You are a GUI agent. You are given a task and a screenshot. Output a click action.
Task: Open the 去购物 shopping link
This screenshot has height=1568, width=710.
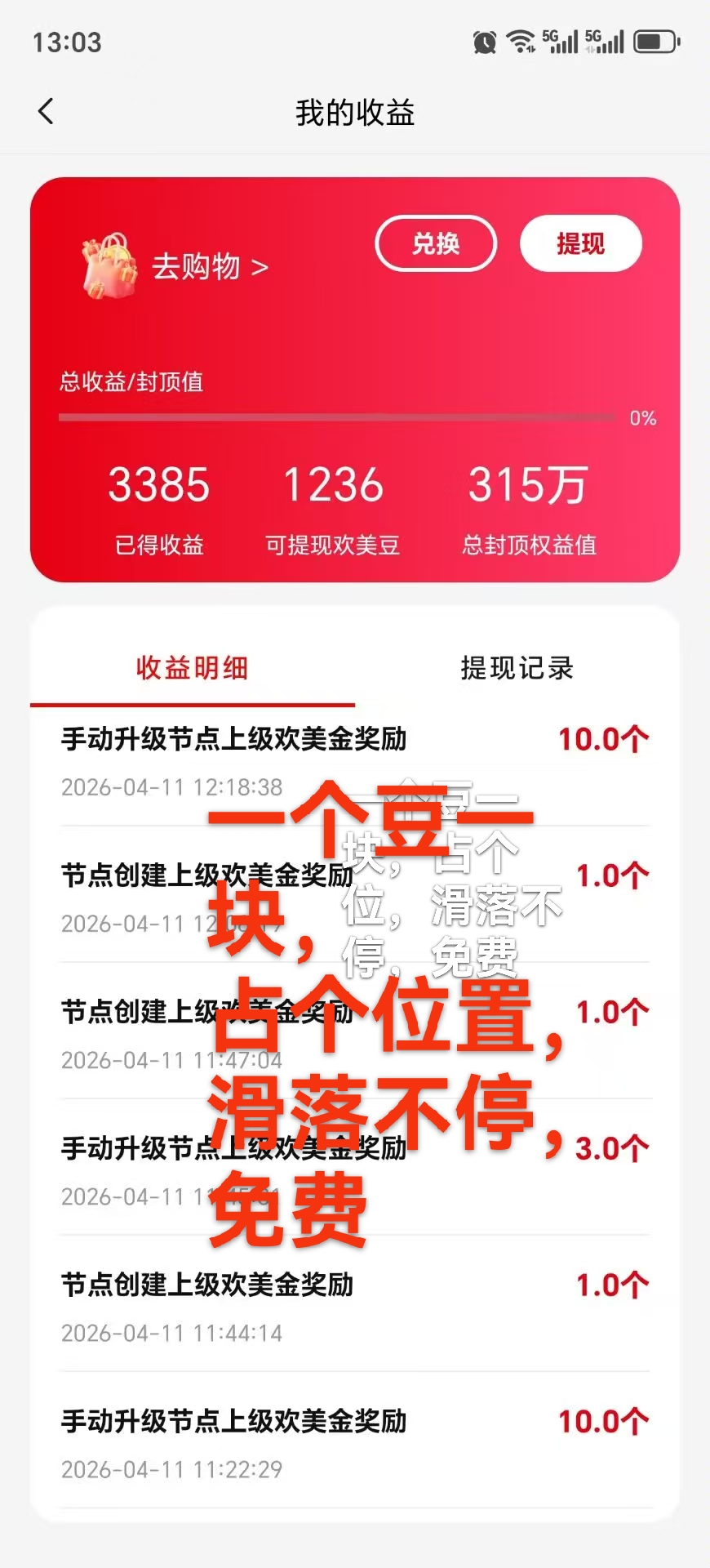click(208, 267)
